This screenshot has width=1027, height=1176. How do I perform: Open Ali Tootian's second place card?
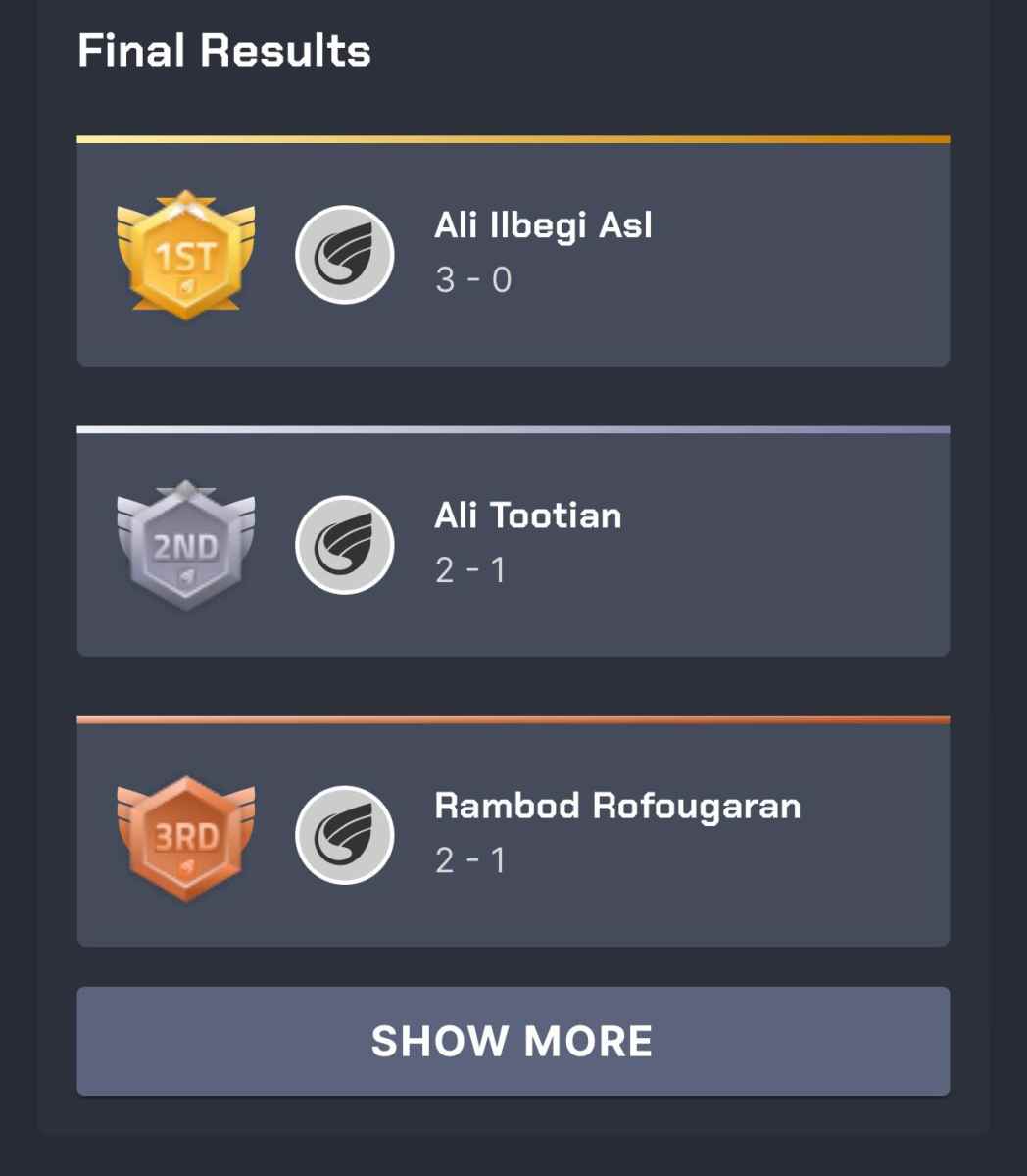(513, 544)
